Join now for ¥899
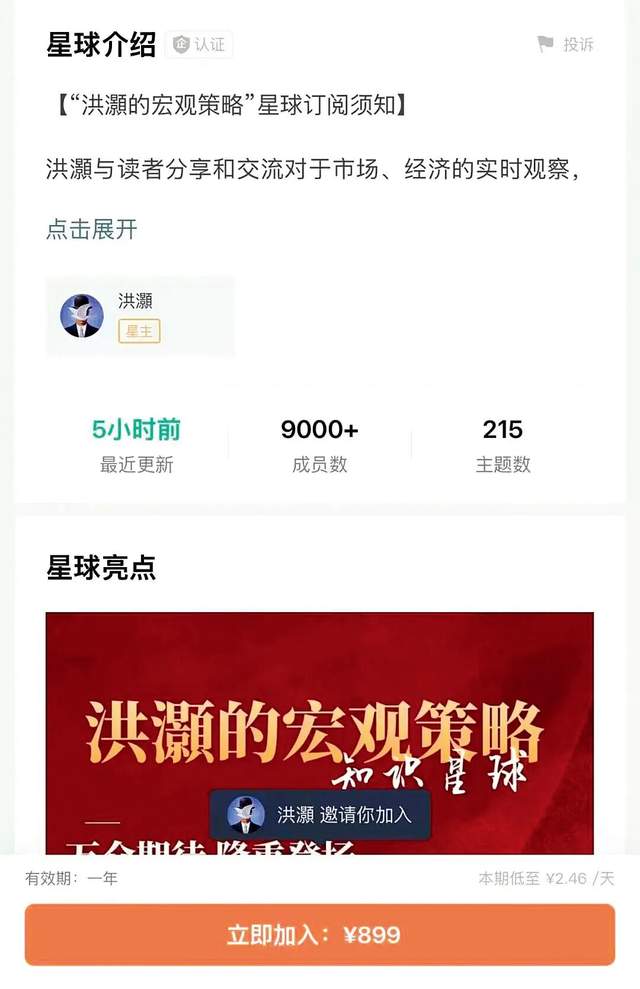Viewport: 640px width, 989px height. (319, 935)
